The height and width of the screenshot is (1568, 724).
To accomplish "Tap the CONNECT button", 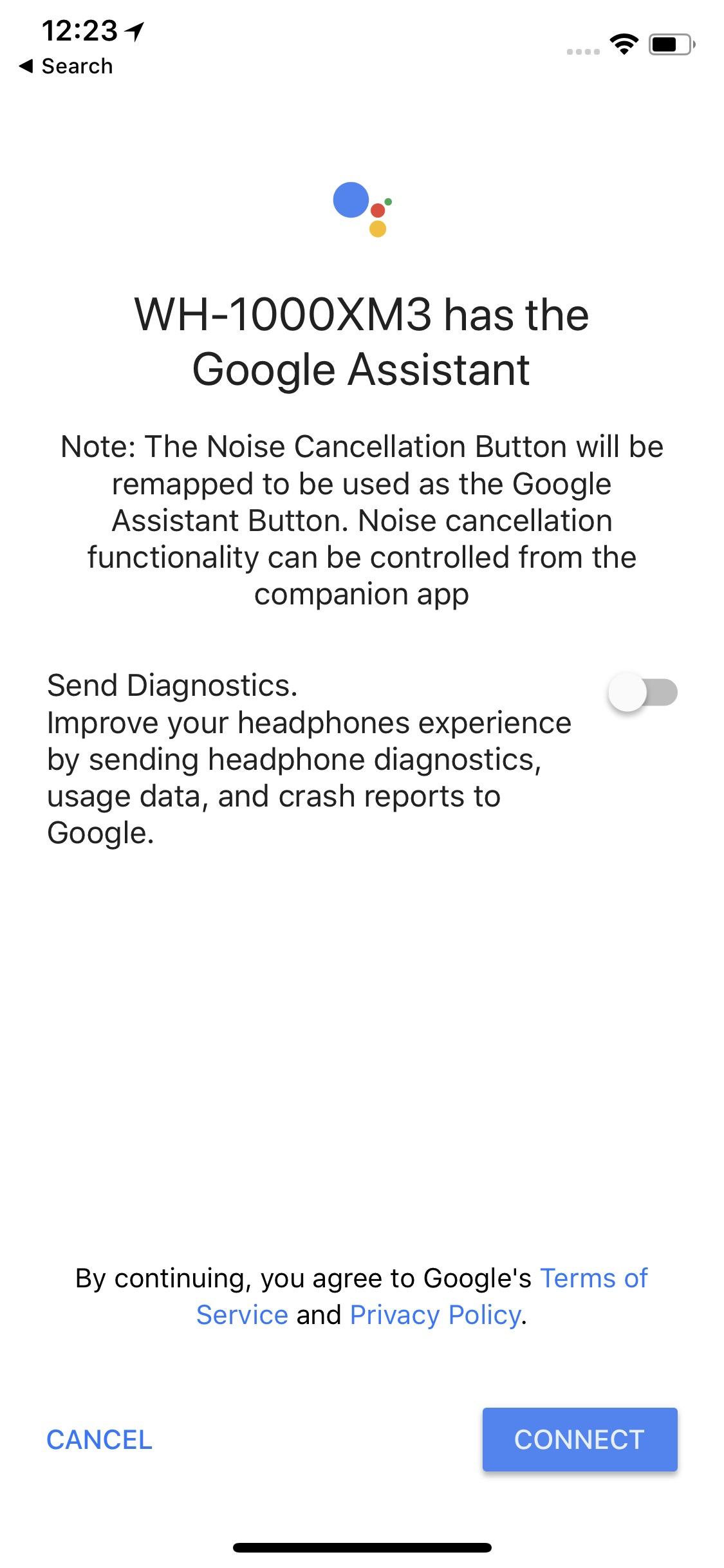I will click(x=579, y=1440).
